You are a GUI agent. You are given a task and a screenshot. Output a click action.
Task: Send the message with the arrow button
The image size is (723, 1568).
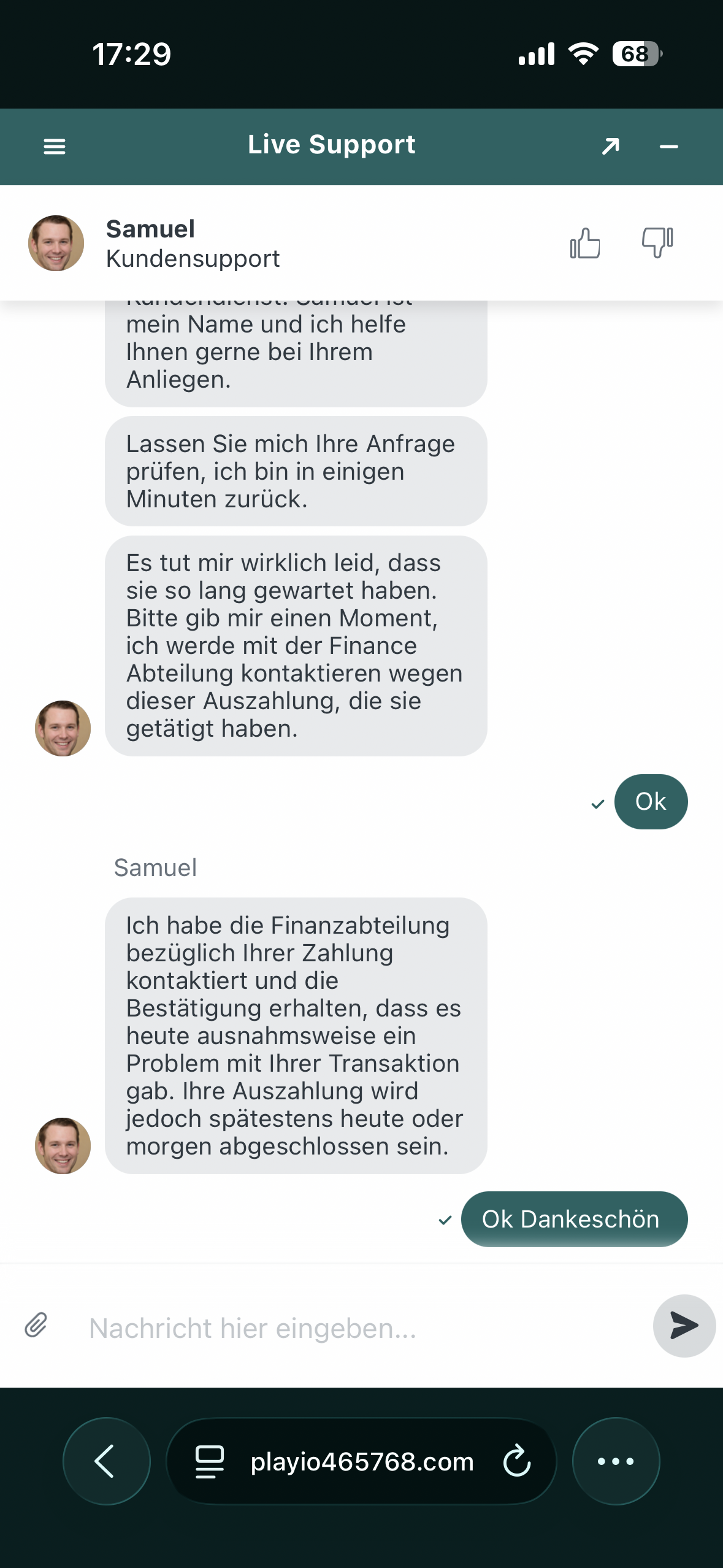point(684,1326)
